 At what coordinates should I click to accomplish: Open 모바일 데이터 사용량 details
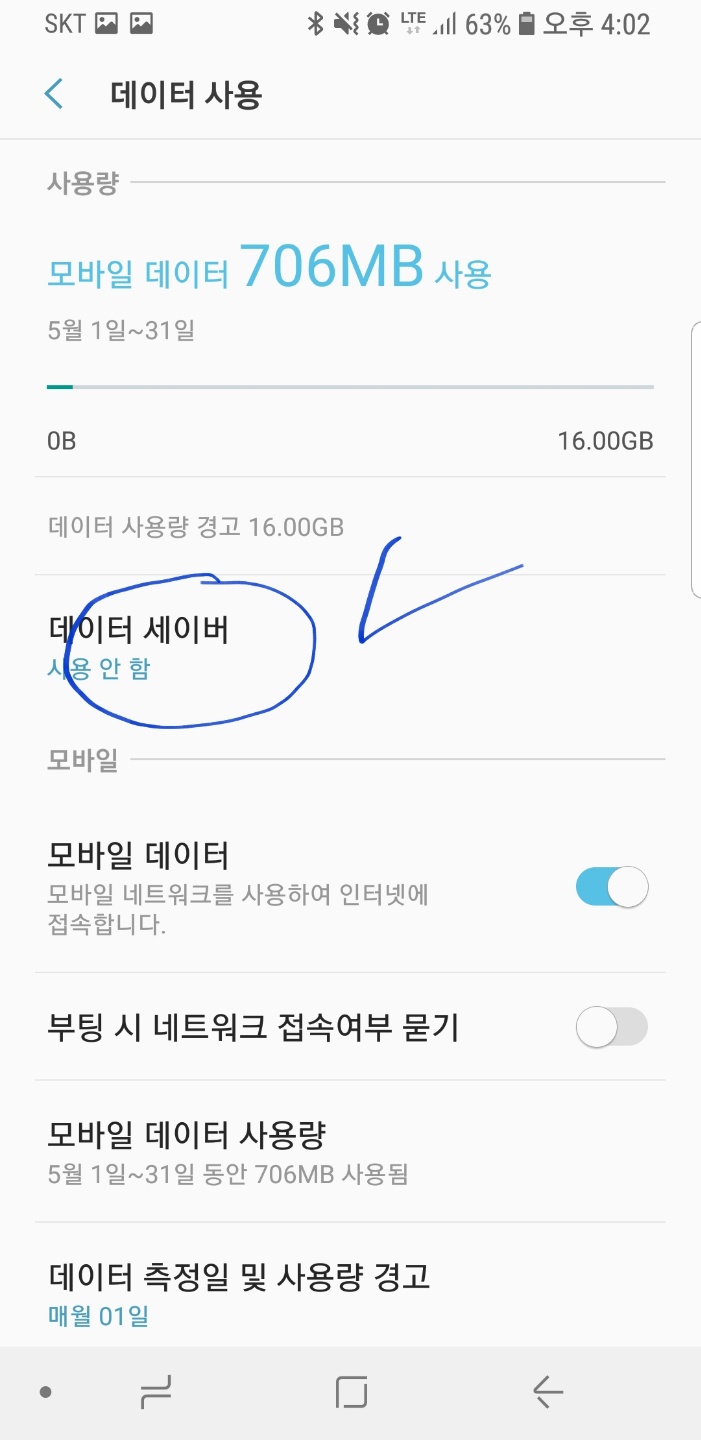300,1152
